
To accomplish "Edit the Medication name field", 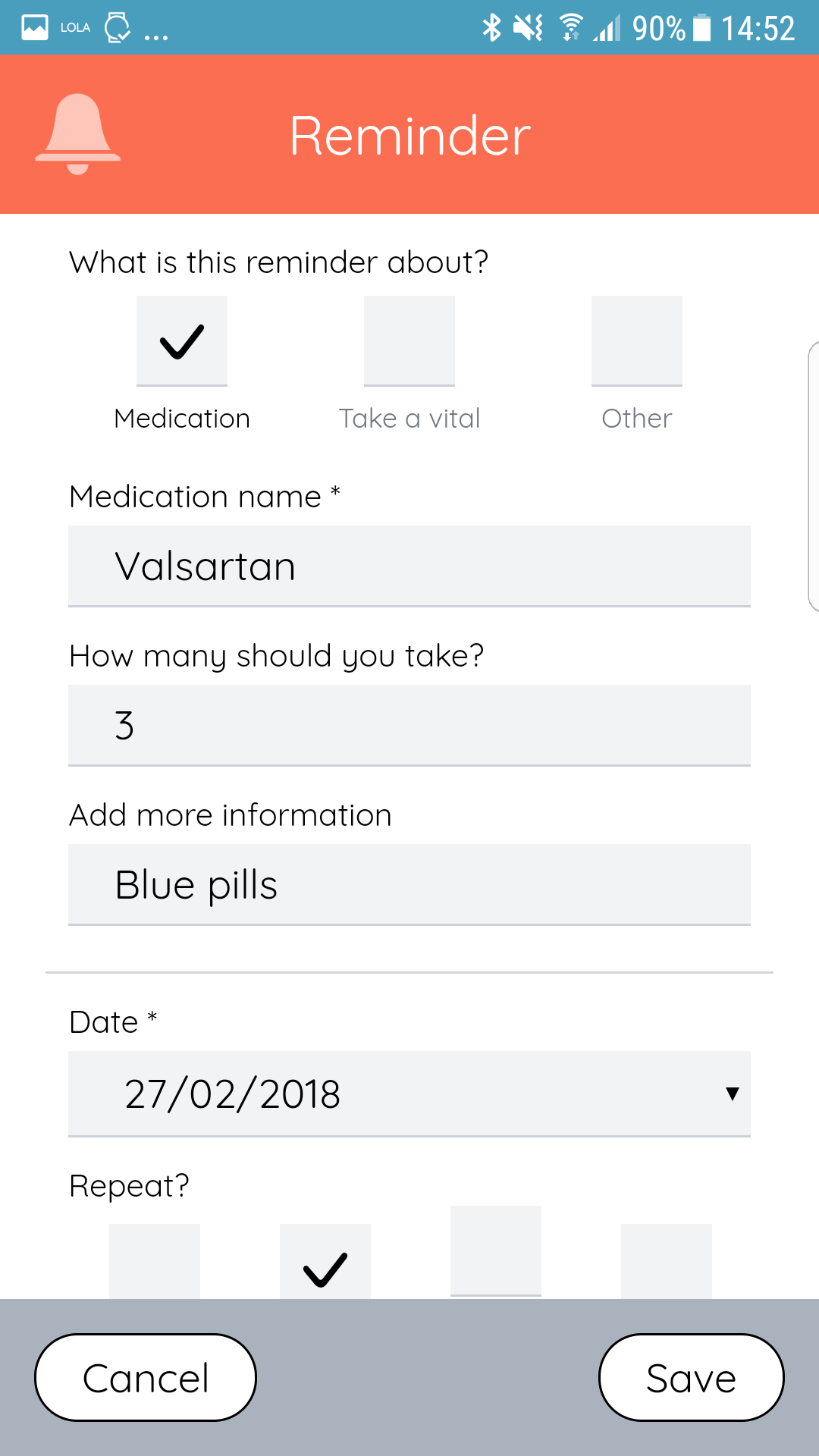I will pyautogui.click(x=409, y=566).
